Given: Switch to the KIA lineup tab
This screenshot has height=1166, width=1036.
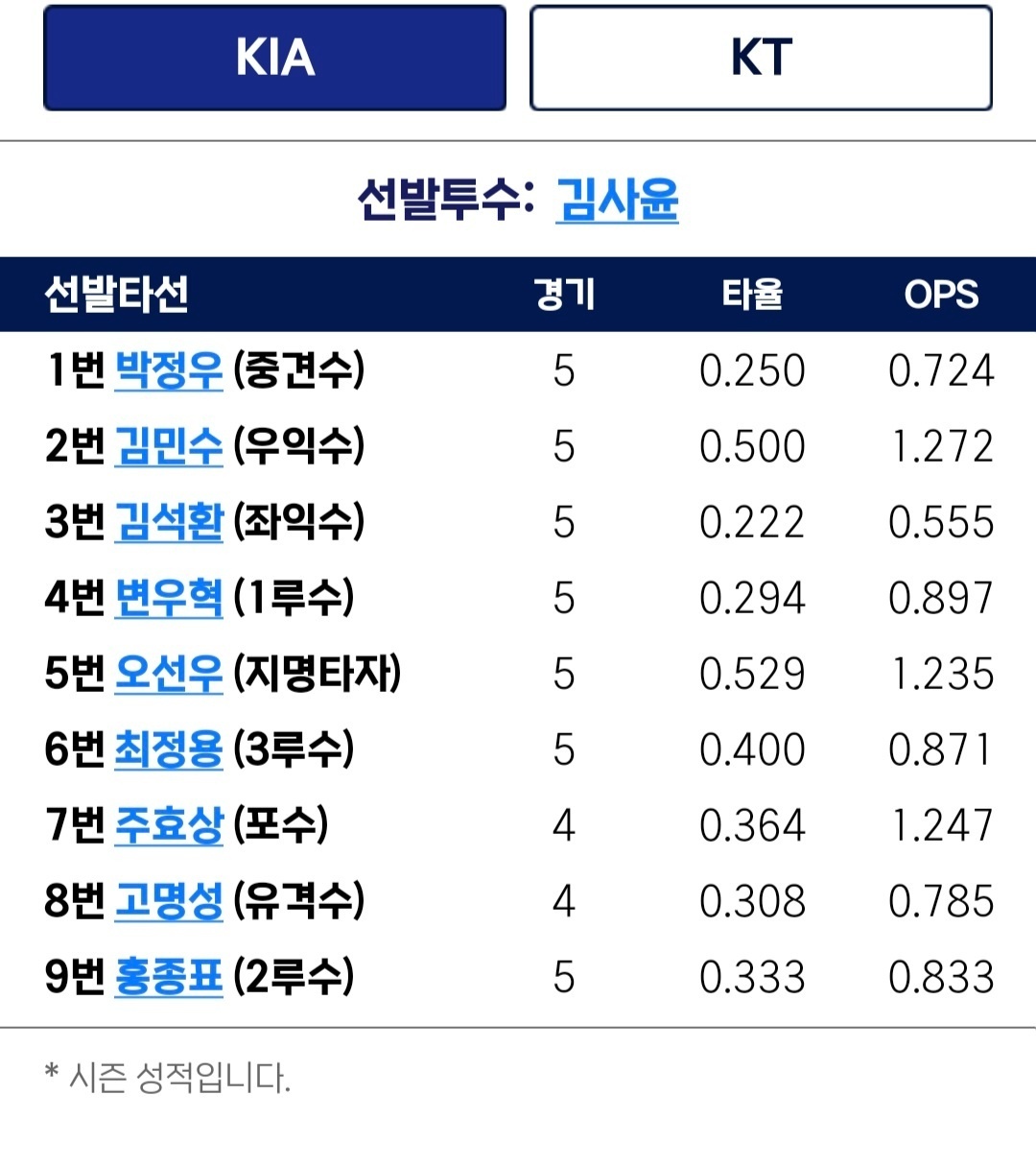Looking at the screenshot, I should tap(274, 58).
